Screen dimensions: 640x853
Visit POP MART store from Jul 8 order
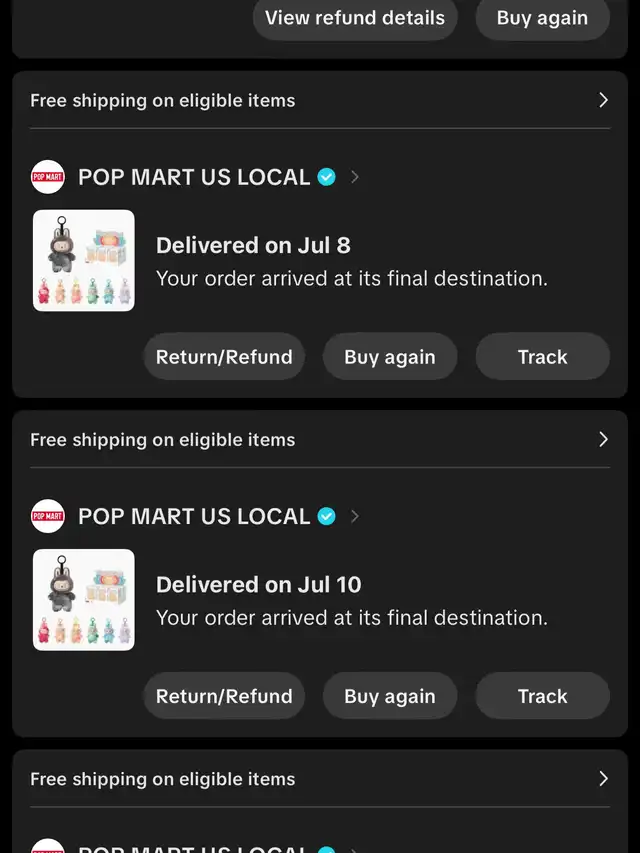pyautogui.click(x=195, y=177)
